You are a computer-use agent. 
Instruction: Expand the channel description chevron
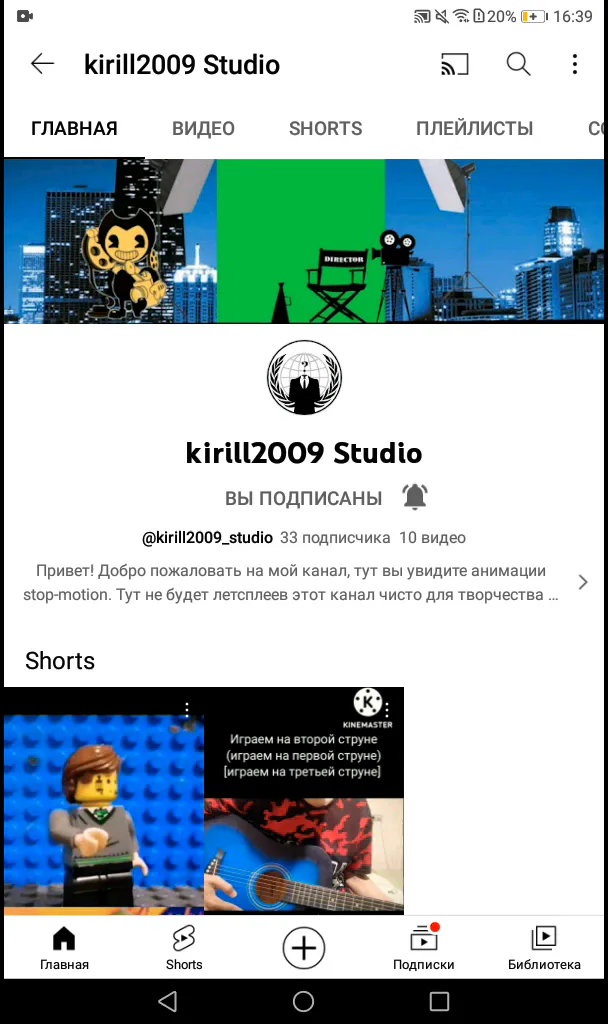pos(583,582)
